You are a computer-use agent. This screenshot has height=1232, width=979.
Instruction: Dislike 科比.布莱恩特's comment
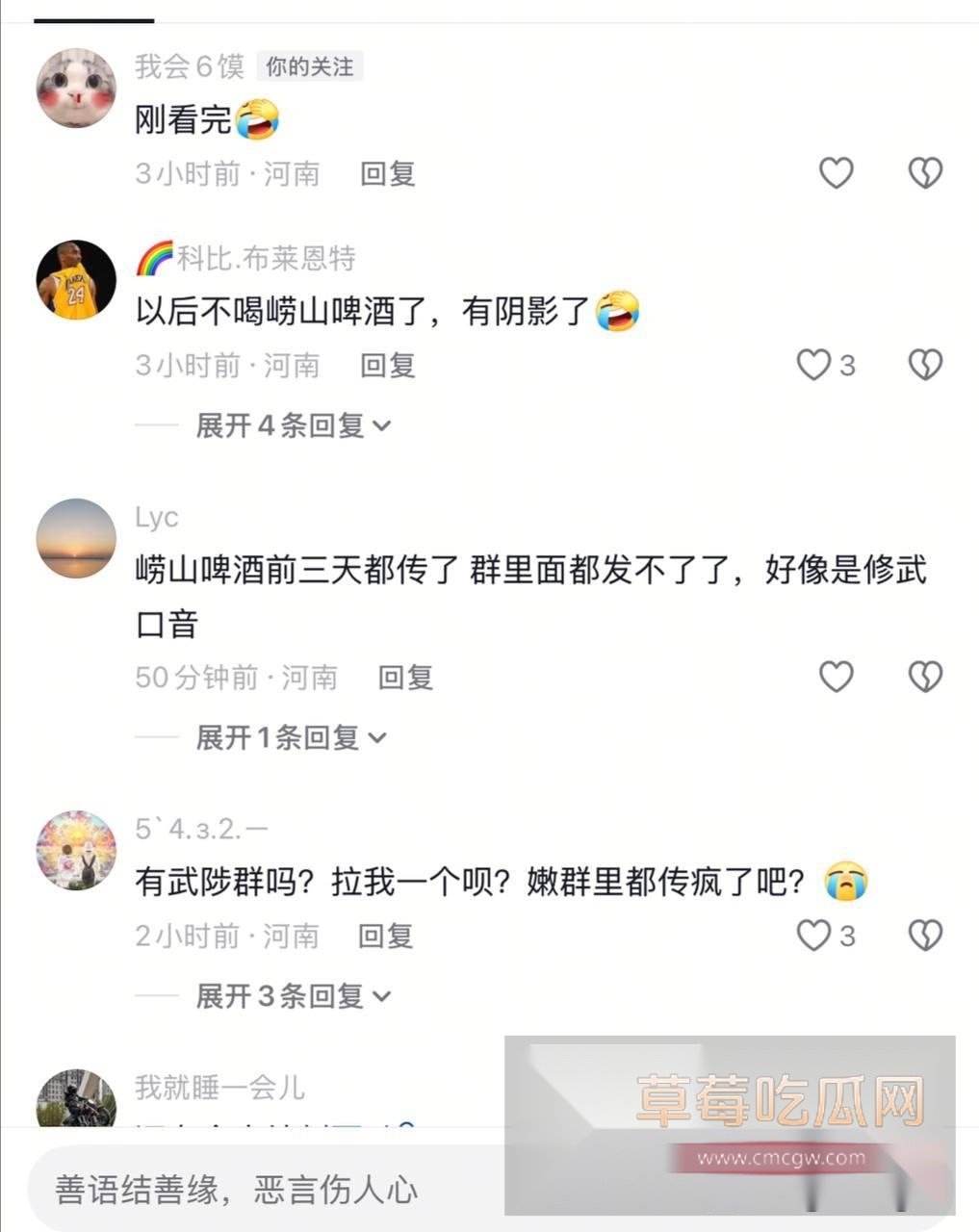tap(925, 365)
